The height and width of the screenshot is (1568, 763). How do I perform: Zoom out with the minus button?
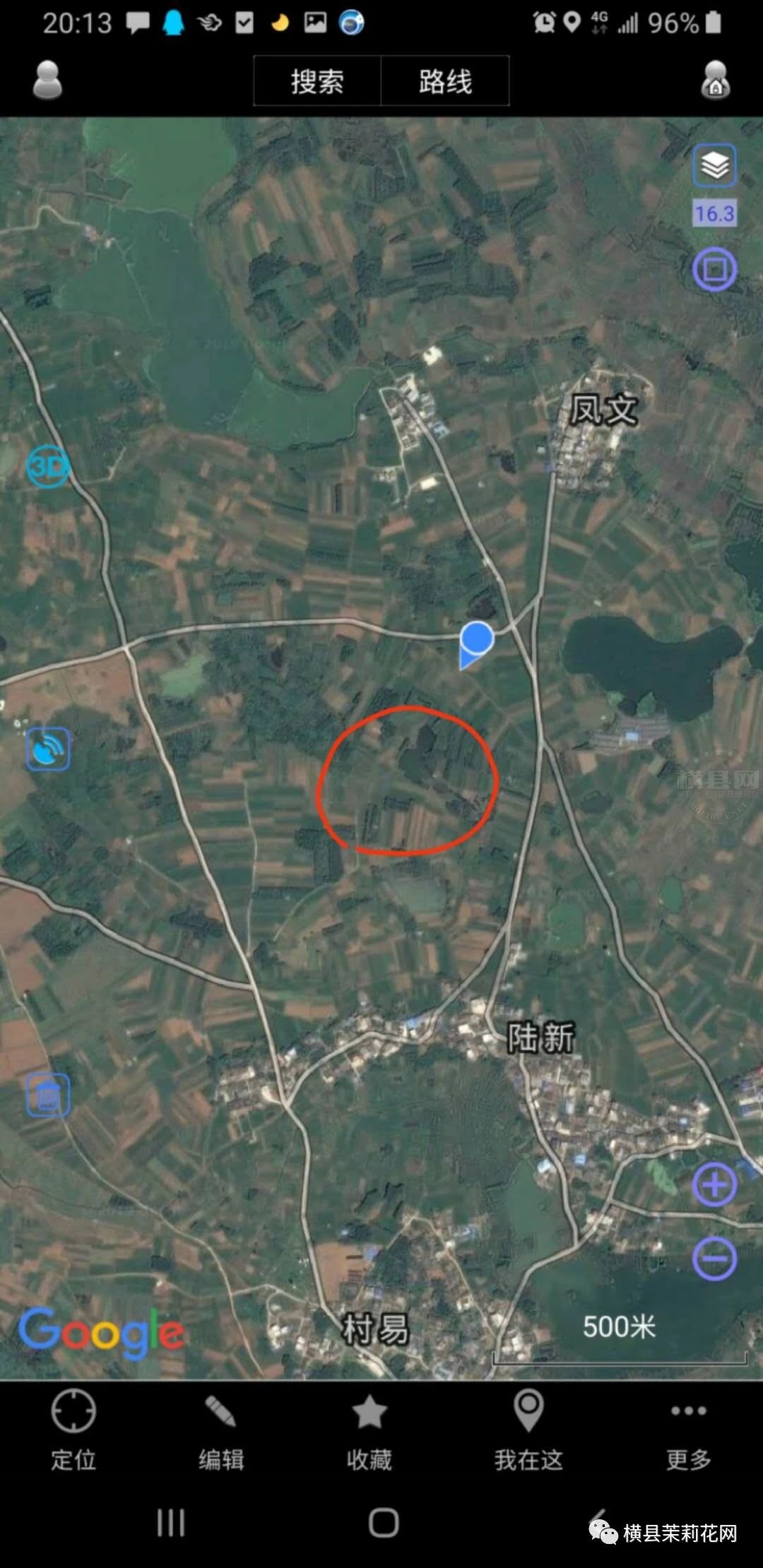point(714,1258)
